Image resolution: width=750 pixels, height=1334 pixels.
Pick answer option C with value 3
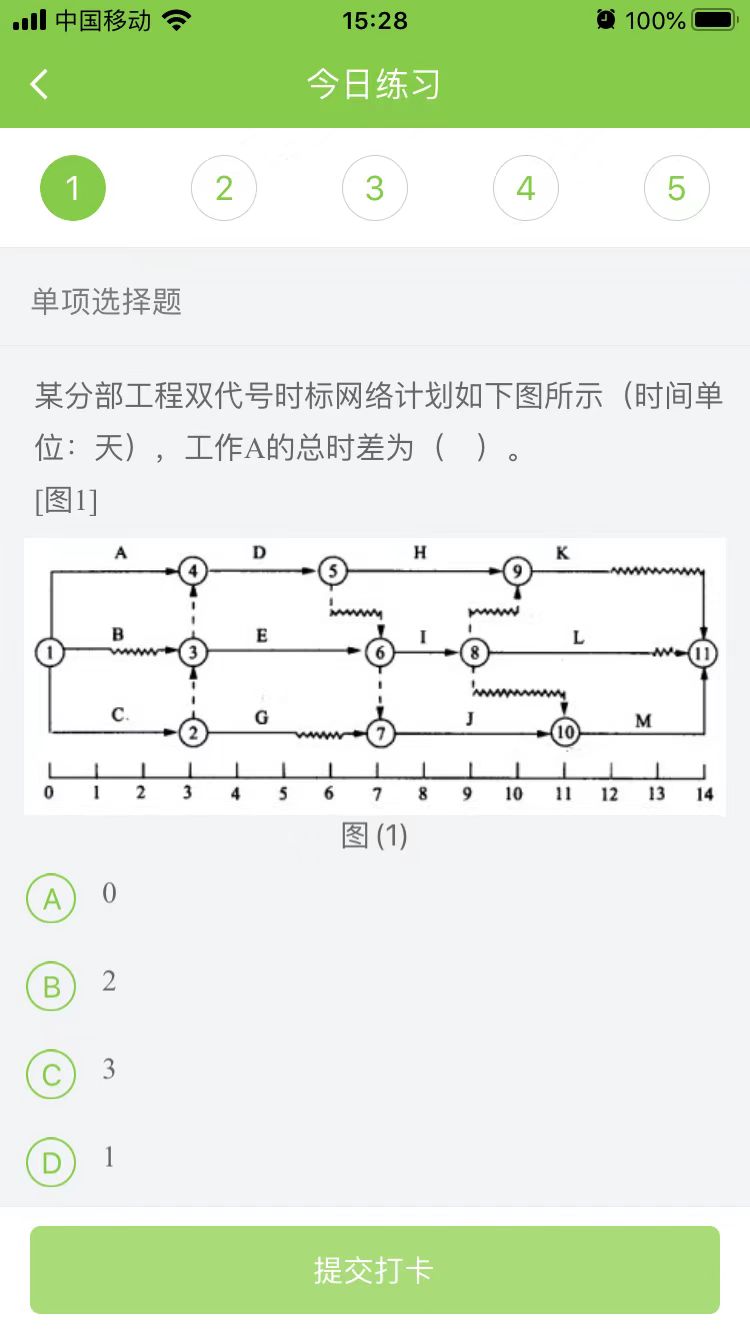(x=51, y=1075)
